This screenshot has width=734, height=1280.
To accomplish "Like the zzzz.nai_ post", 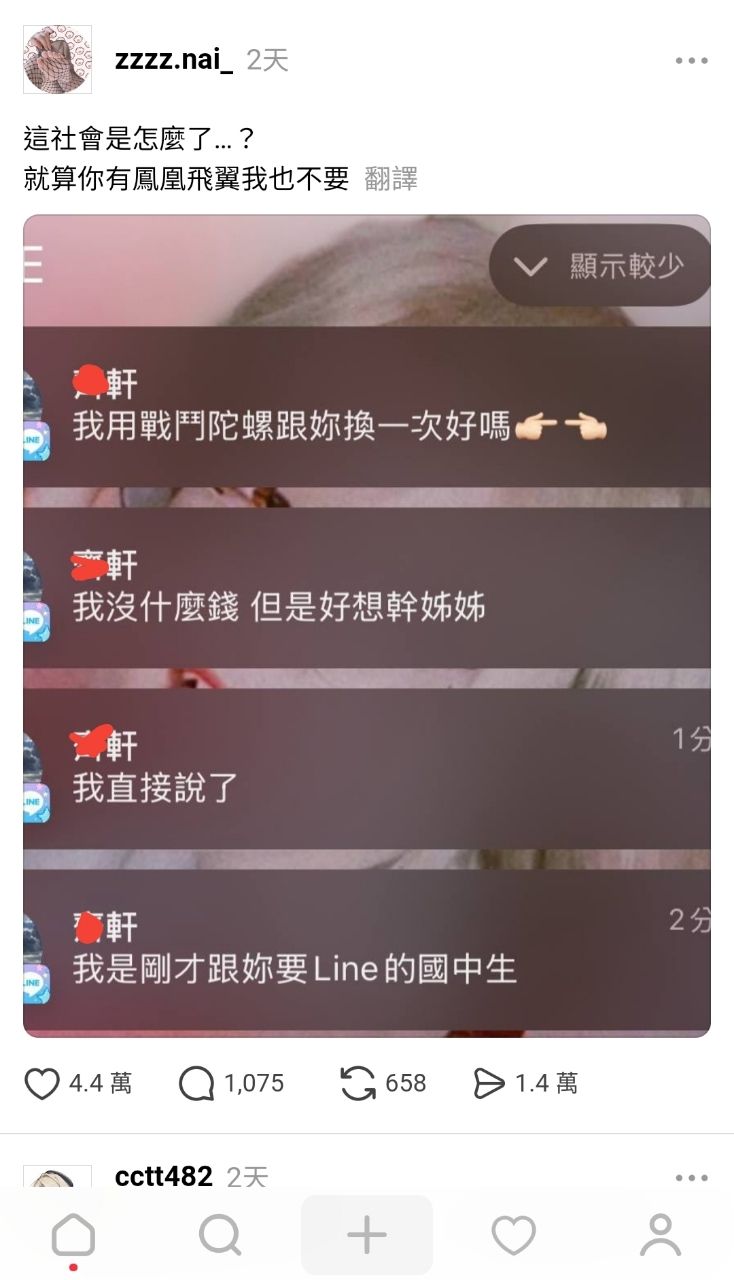I will [42, 1083].
